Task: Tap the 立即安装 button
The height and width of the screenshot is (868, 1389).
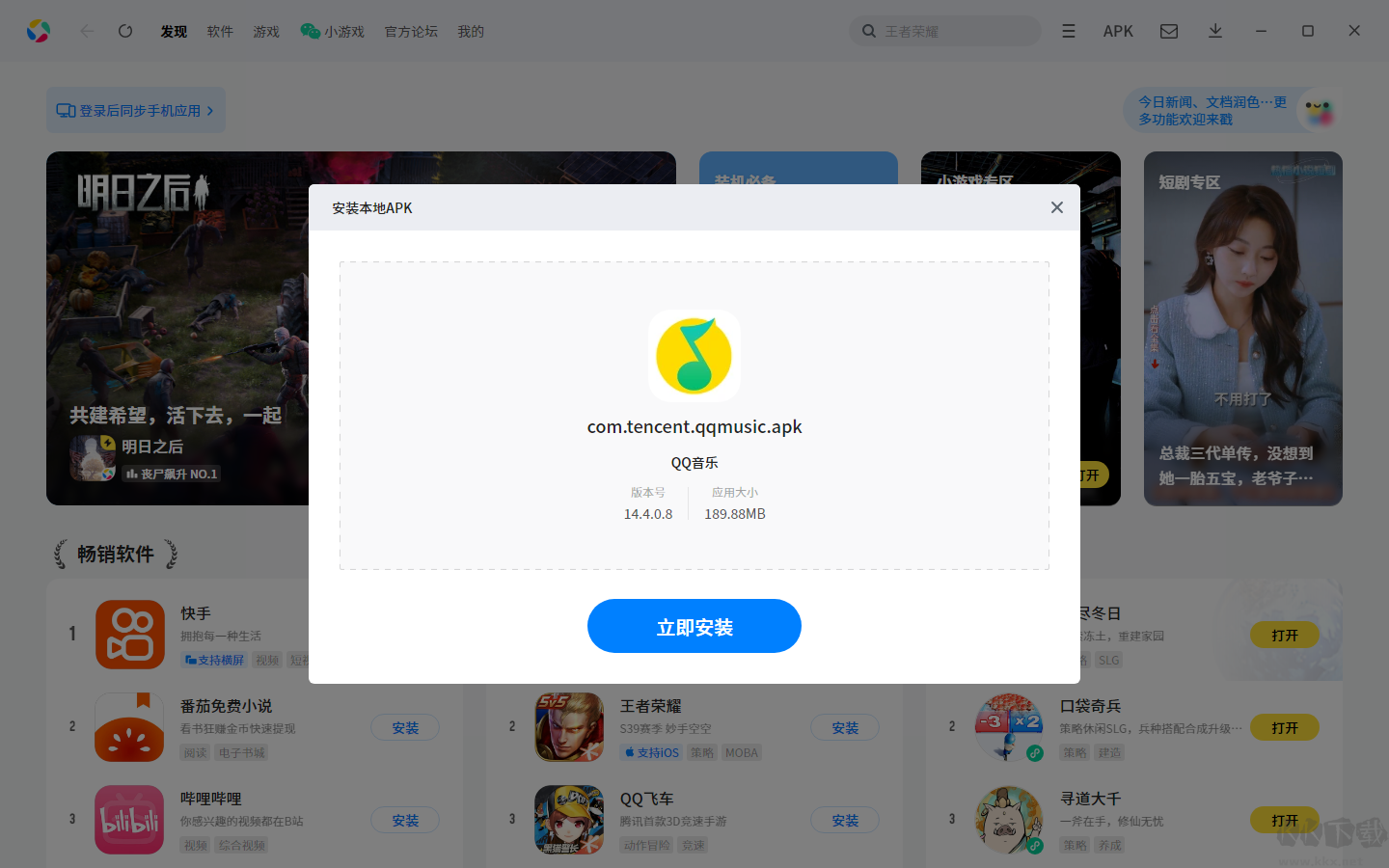Action: tap(694, 626)
